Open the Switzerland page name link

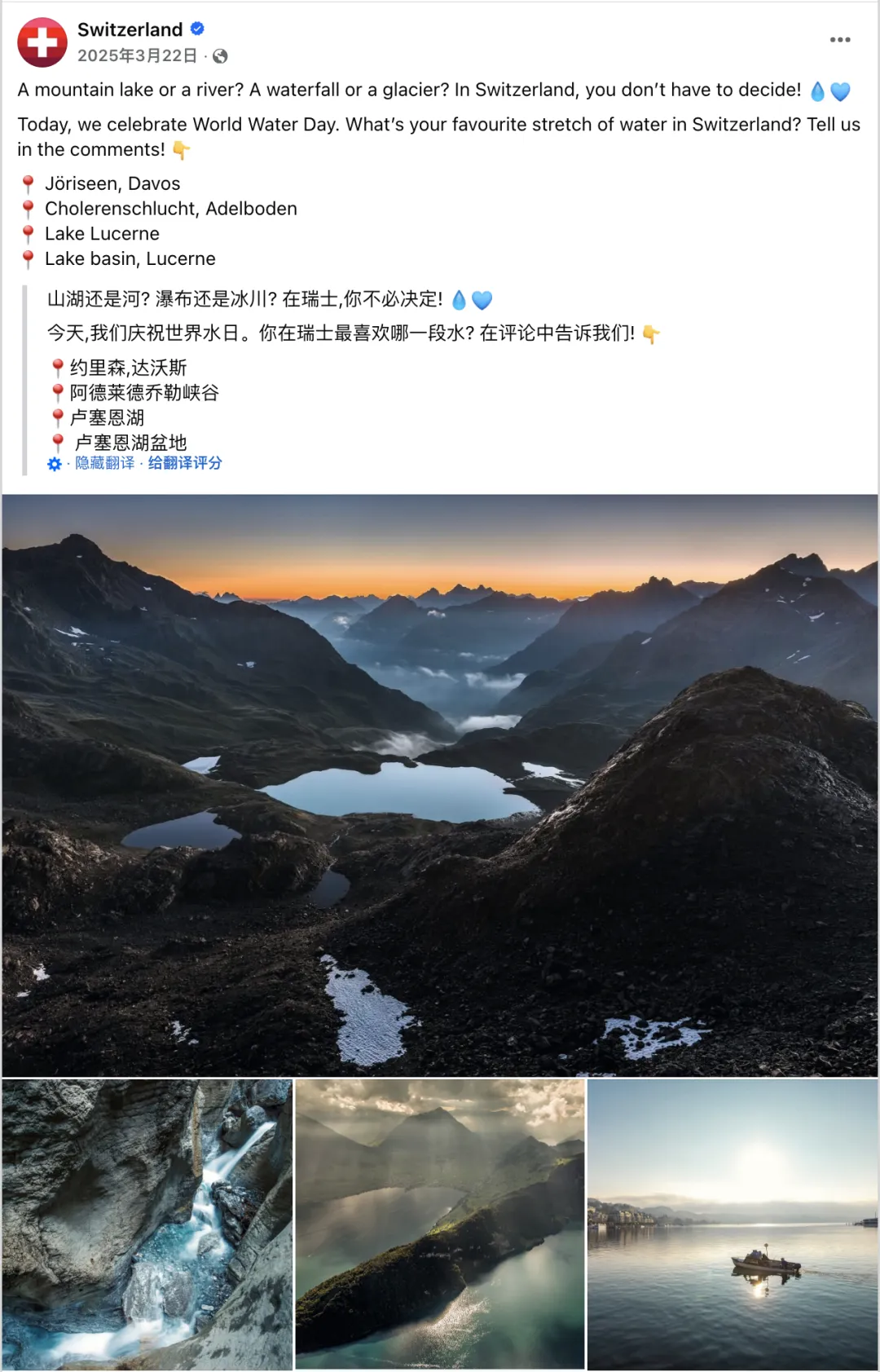click(130, 30)
